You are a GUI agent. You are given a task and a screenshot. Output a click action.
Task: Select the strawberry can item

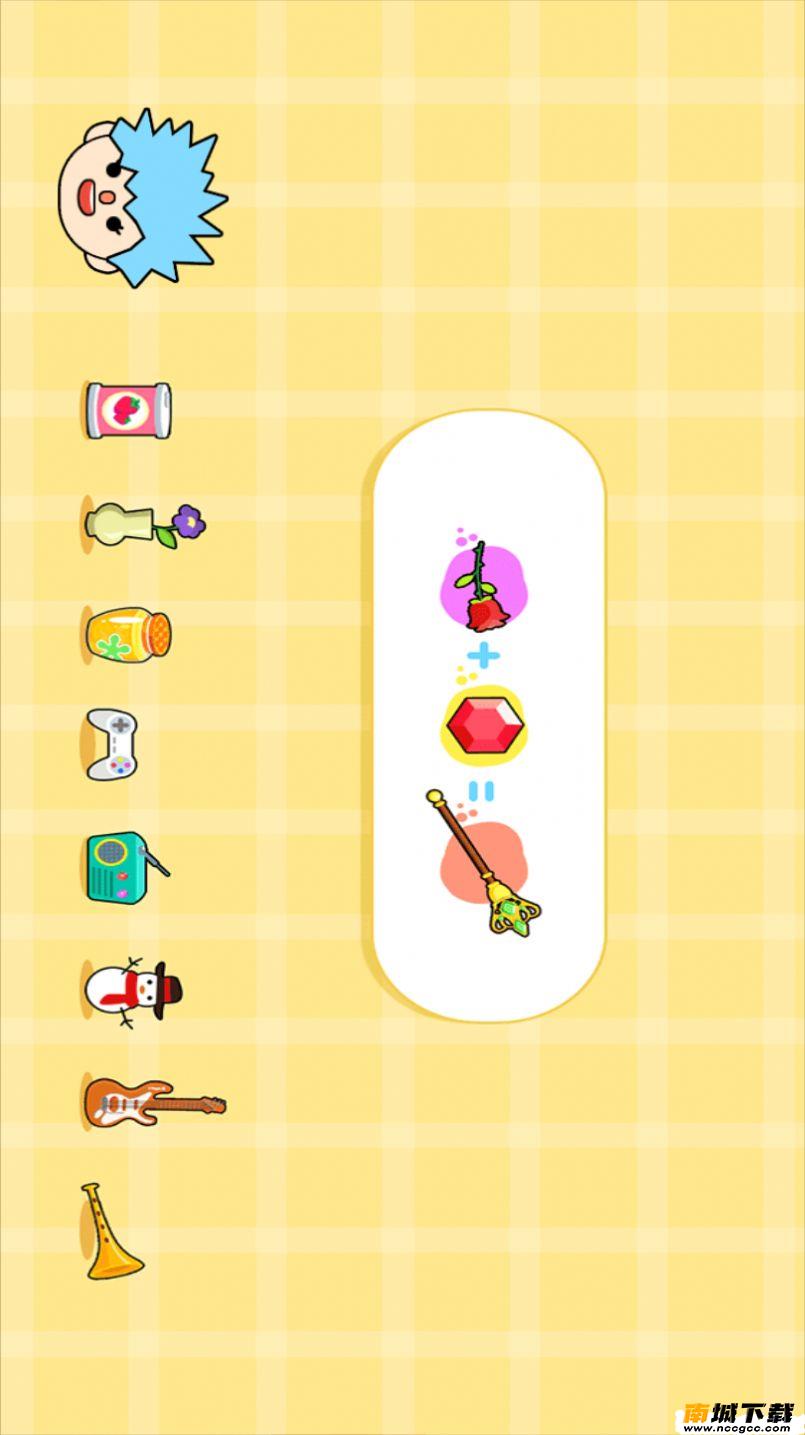tap(128, 410)
